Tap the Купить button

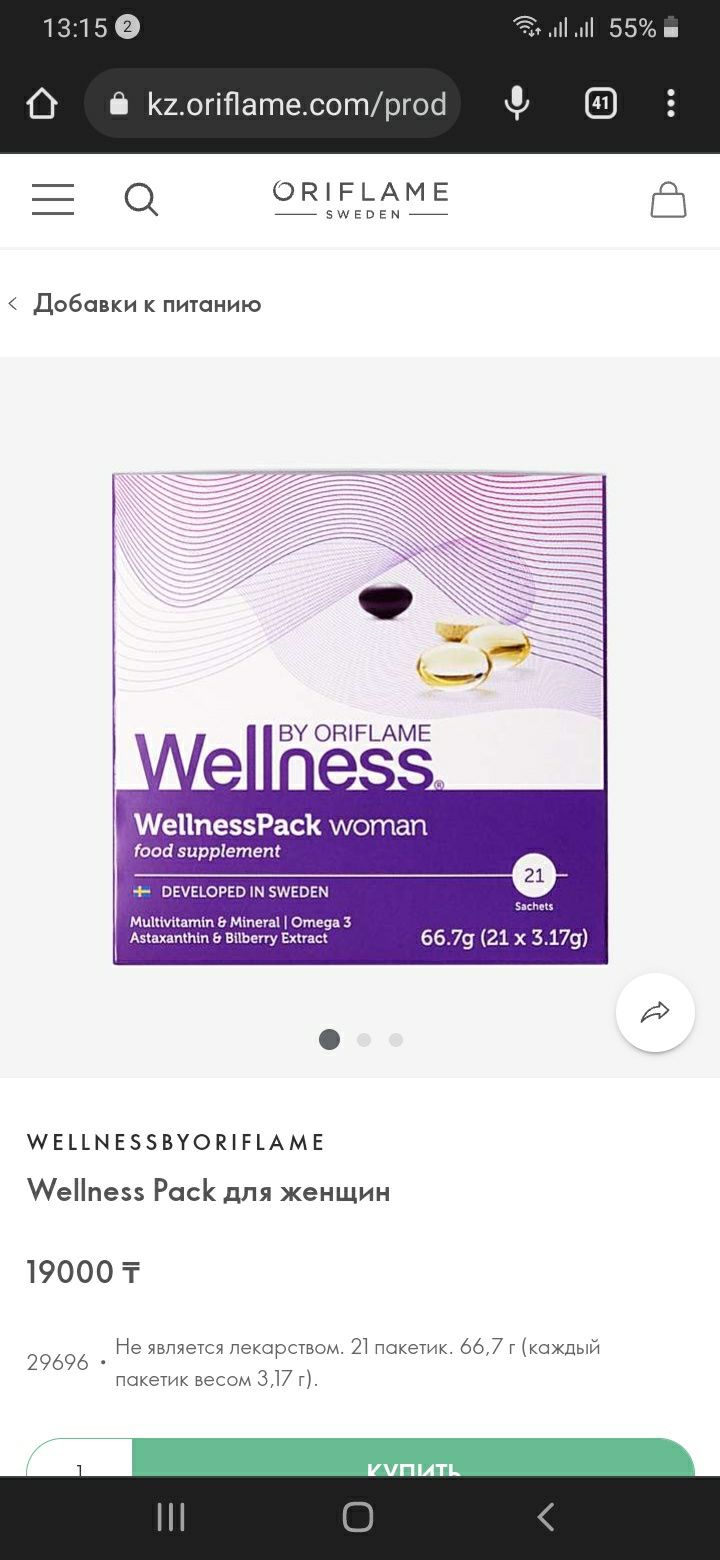coord(413,1460)
